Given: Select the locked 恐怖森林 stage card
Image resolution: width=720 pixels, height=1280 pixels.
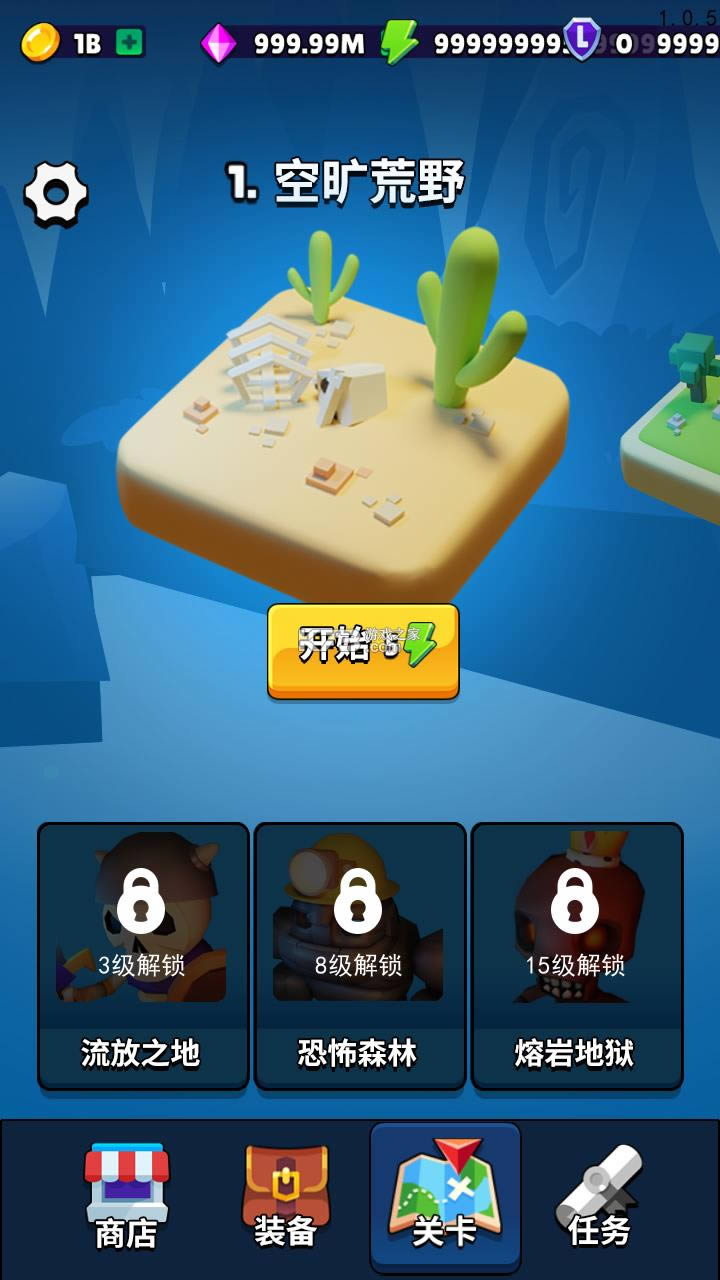Looking at the screenshot, I should click(360, 955).
